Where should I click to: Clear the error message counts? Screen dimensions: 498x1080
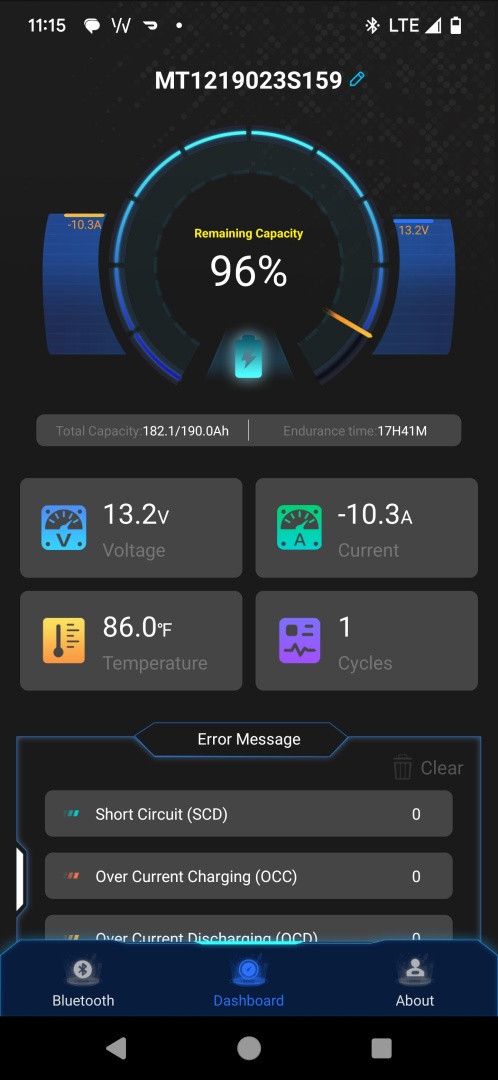[428, 767]
